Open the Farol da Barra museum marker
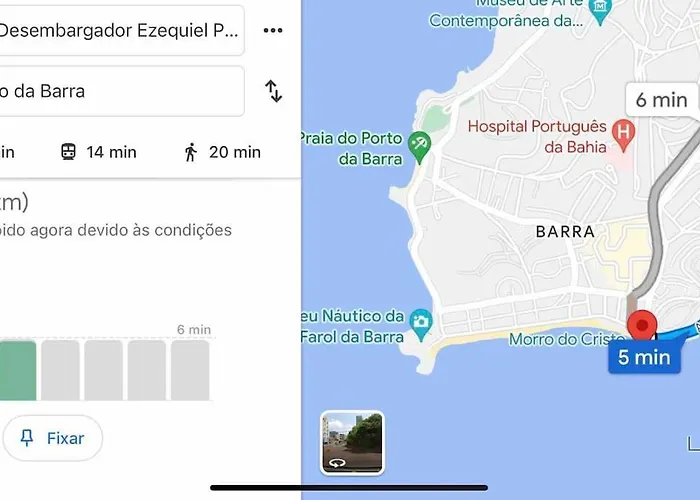Screen dimensions: 700x500 [x=421, y=321]
